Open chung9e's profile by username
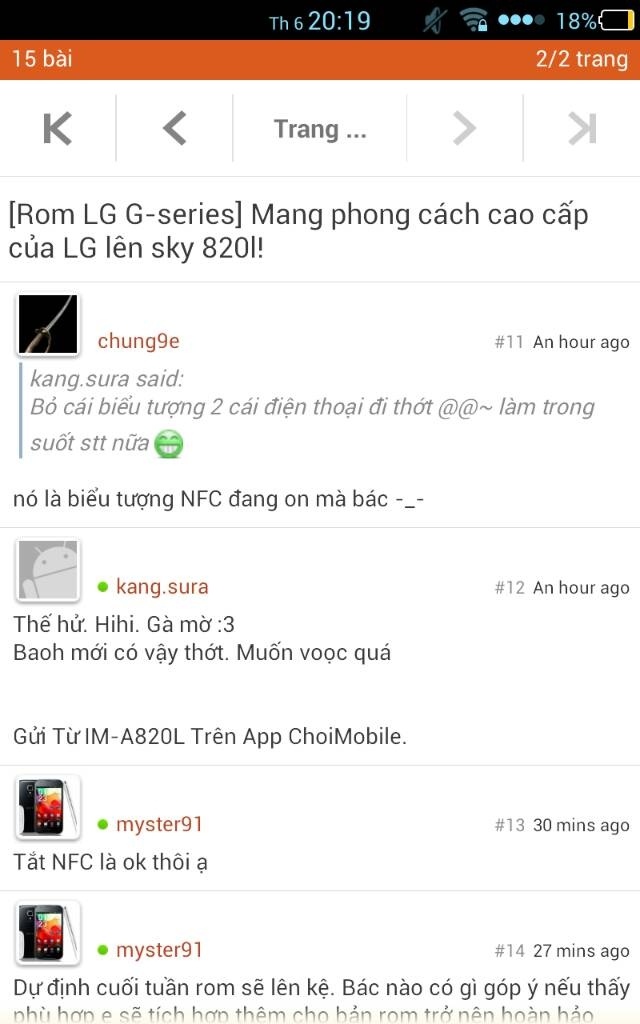Viewport: 640px width, 1024px height. point(138,341)
